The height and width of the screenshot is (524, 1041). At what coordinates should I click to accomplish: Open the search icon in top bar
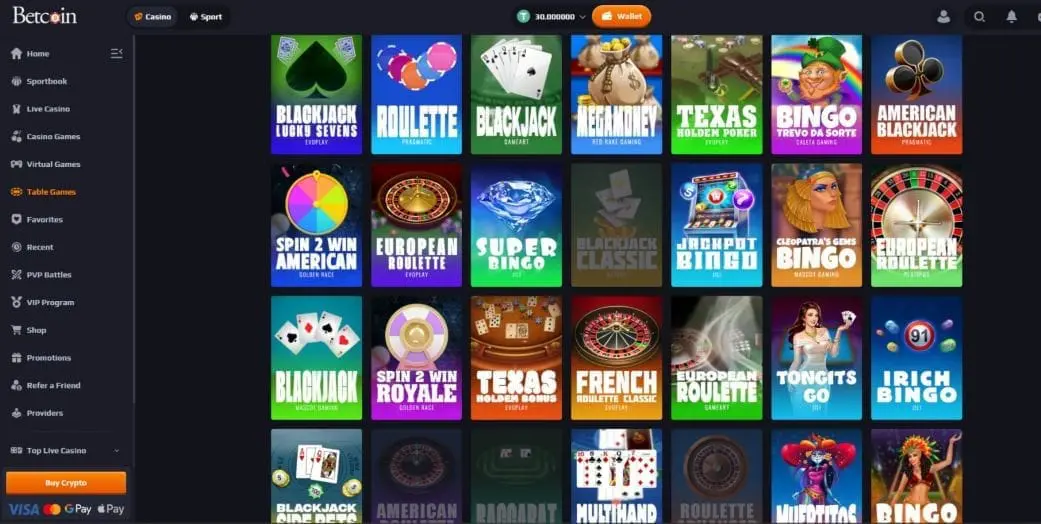point(979,16)
